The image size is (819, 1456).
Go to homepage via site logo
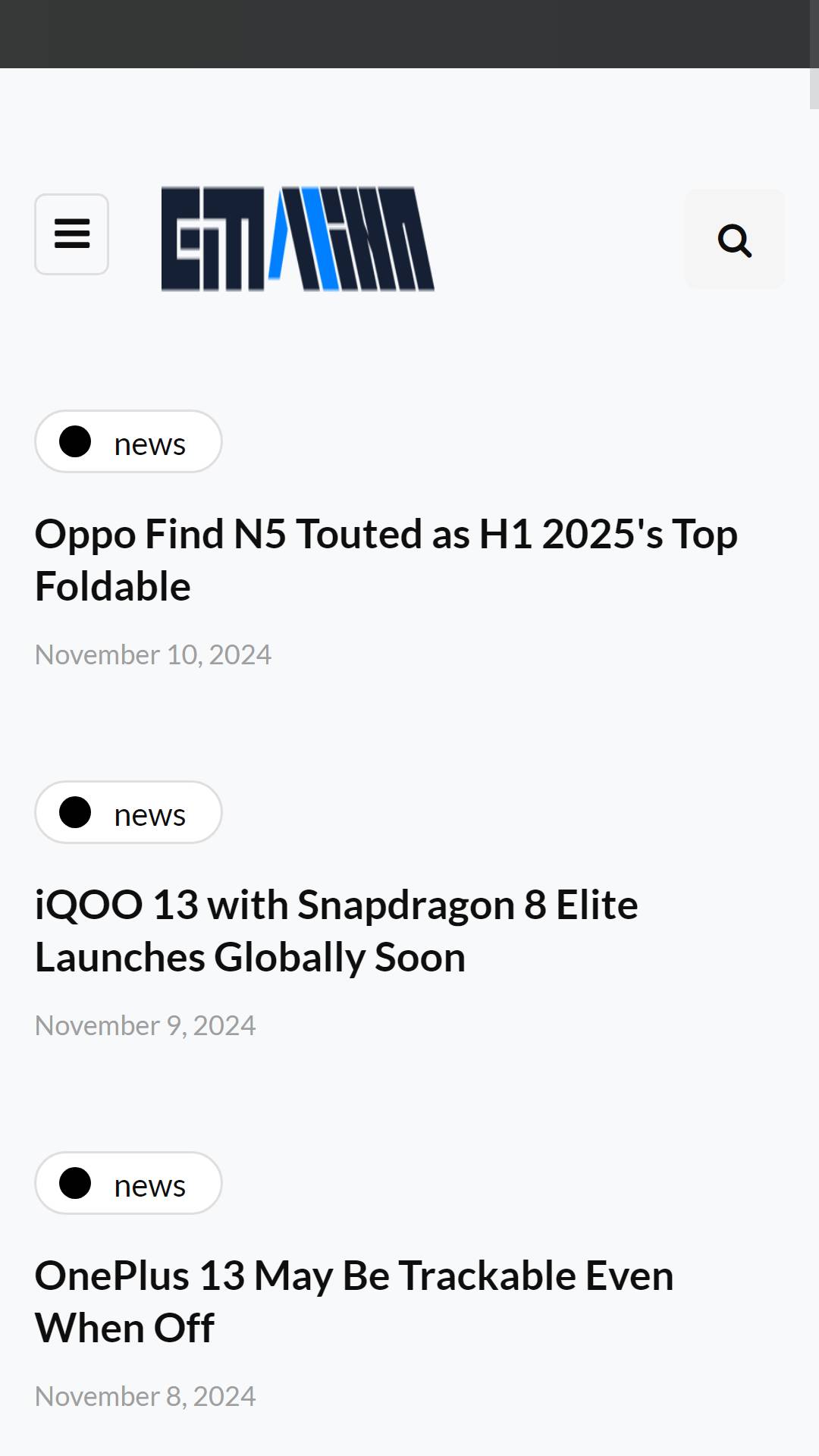pos(297,240)
